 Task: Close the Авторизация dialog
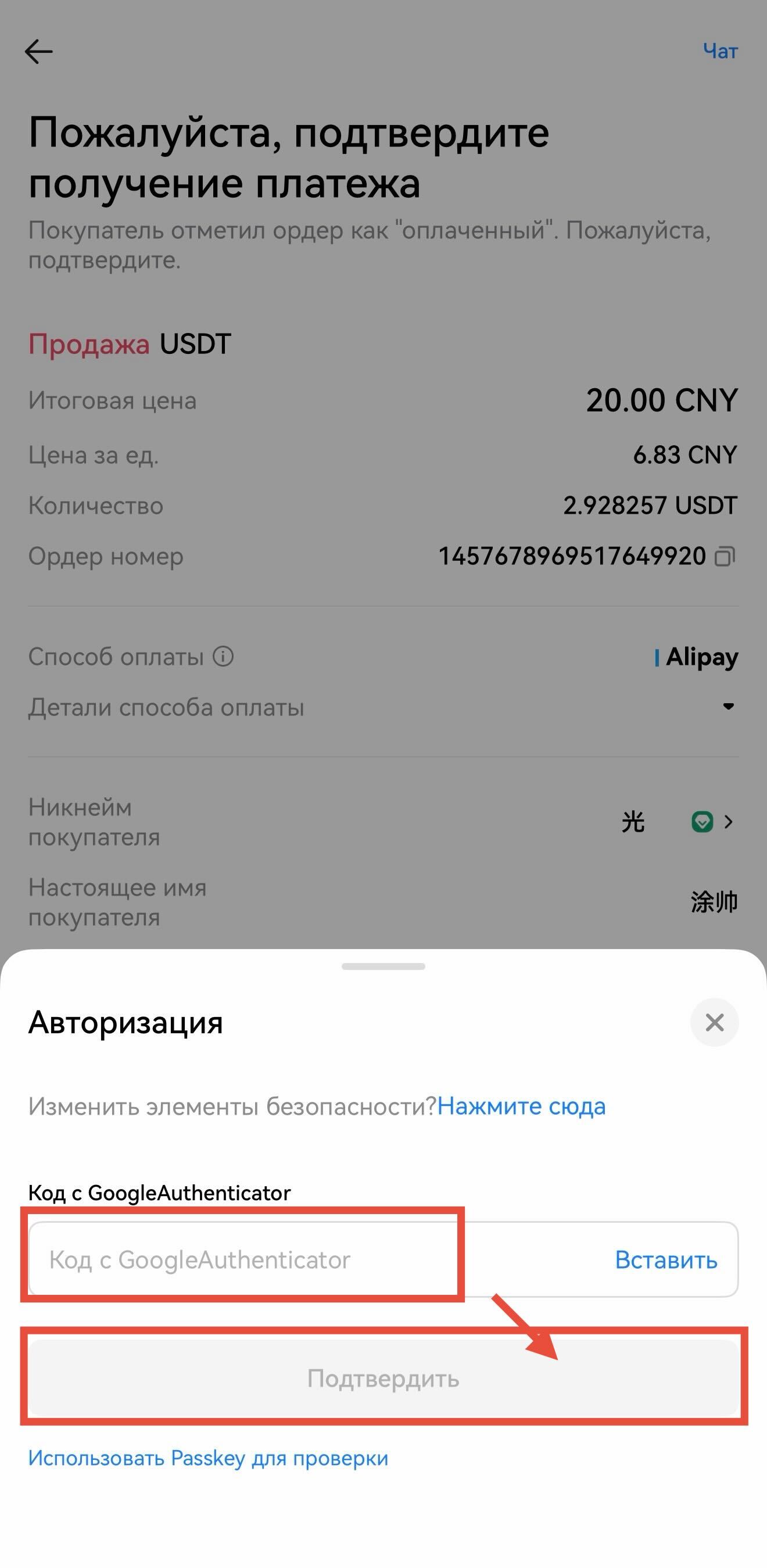tap(714, 1023)
